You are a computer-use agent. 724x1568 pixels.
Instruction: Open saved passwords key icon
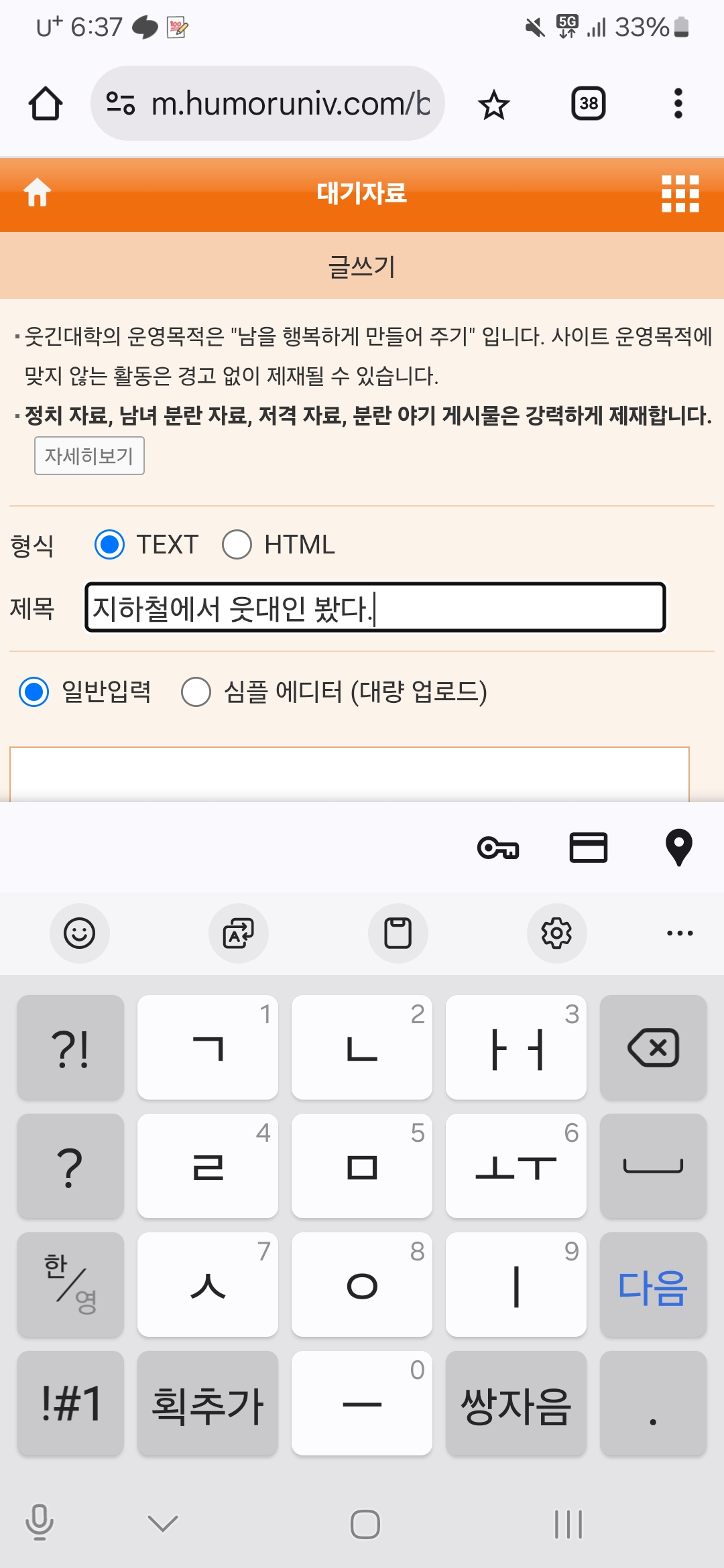point(498,848)
